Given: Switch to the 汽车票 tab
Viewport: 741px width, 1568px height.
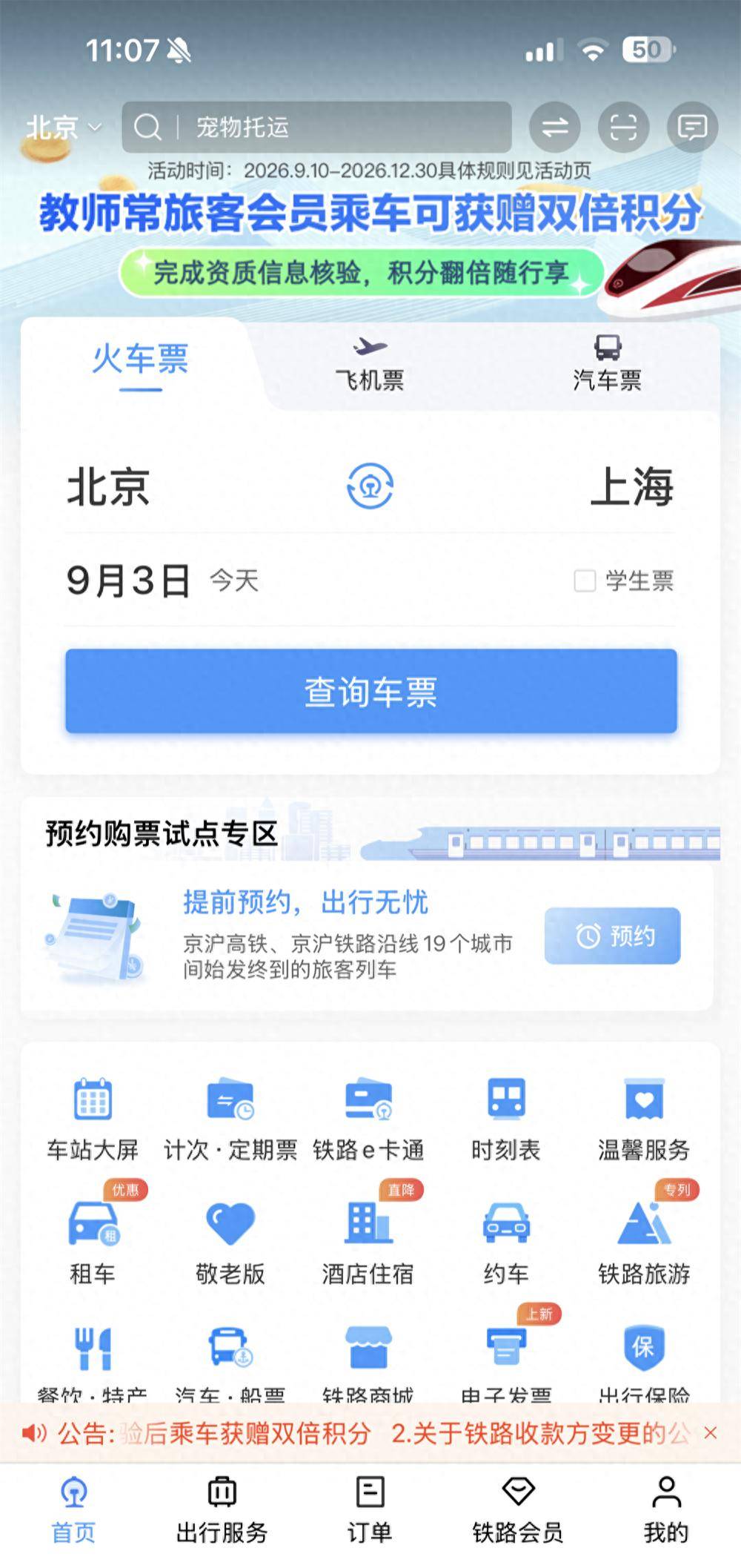Looking at the screenshot, I should coord(607,364).
